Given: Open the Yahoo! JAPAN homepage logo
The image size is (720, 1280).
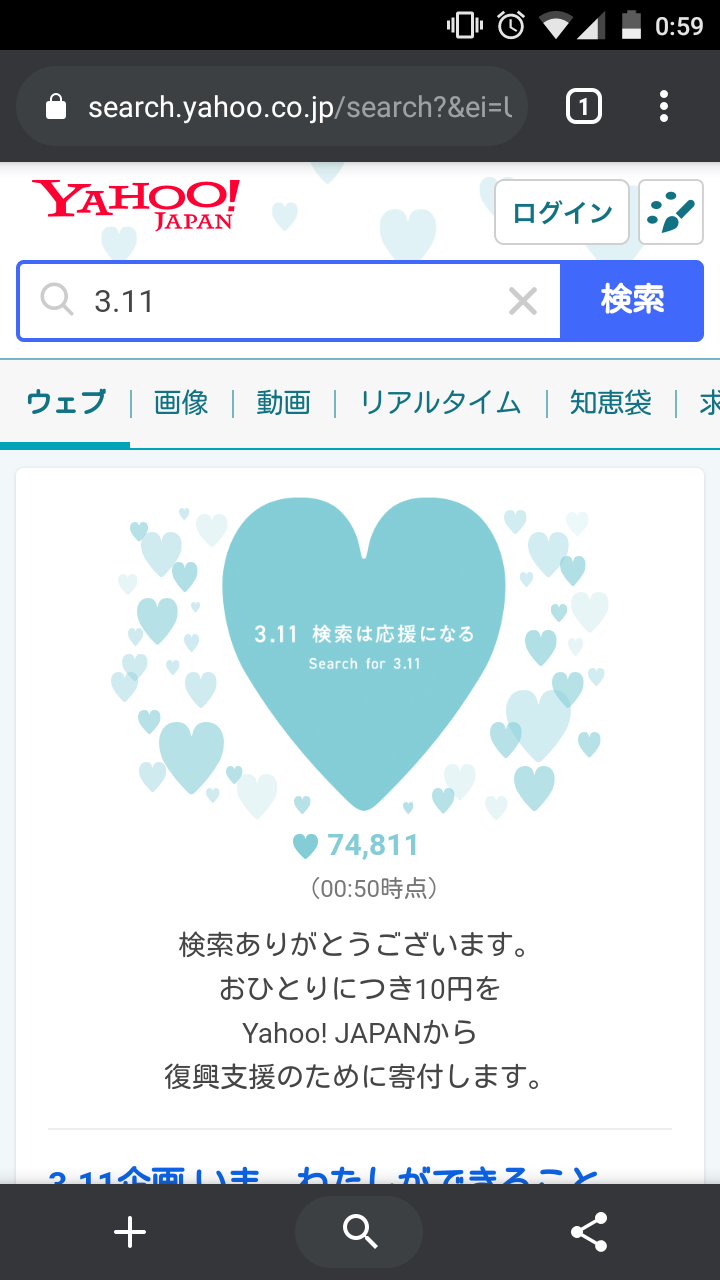Looking at the screenshot, I should [136, 204].
